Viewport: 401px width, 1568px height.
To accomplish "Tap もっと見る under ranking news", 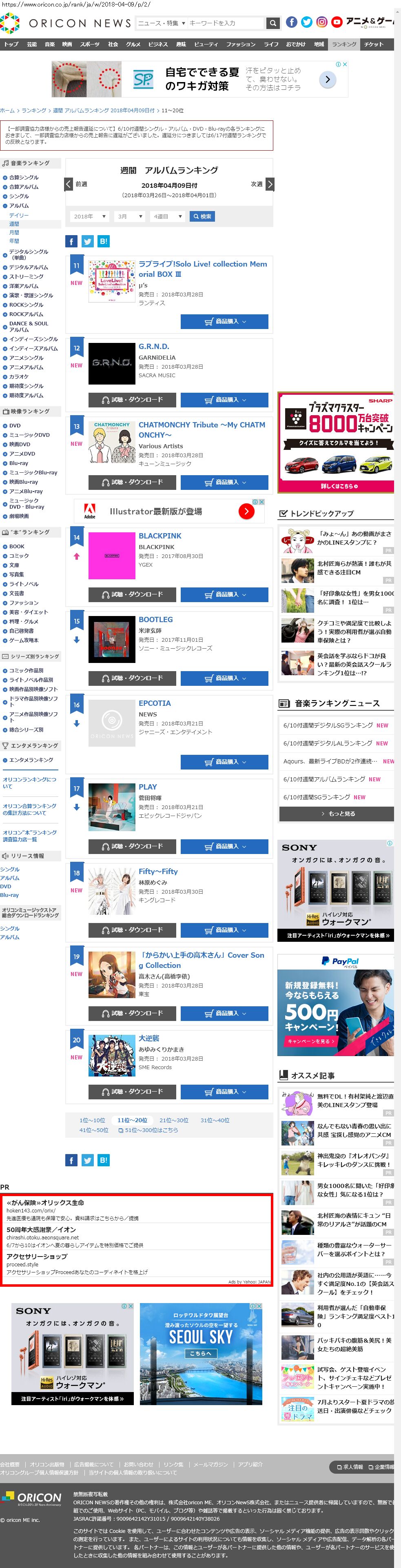I will [337, 814].
